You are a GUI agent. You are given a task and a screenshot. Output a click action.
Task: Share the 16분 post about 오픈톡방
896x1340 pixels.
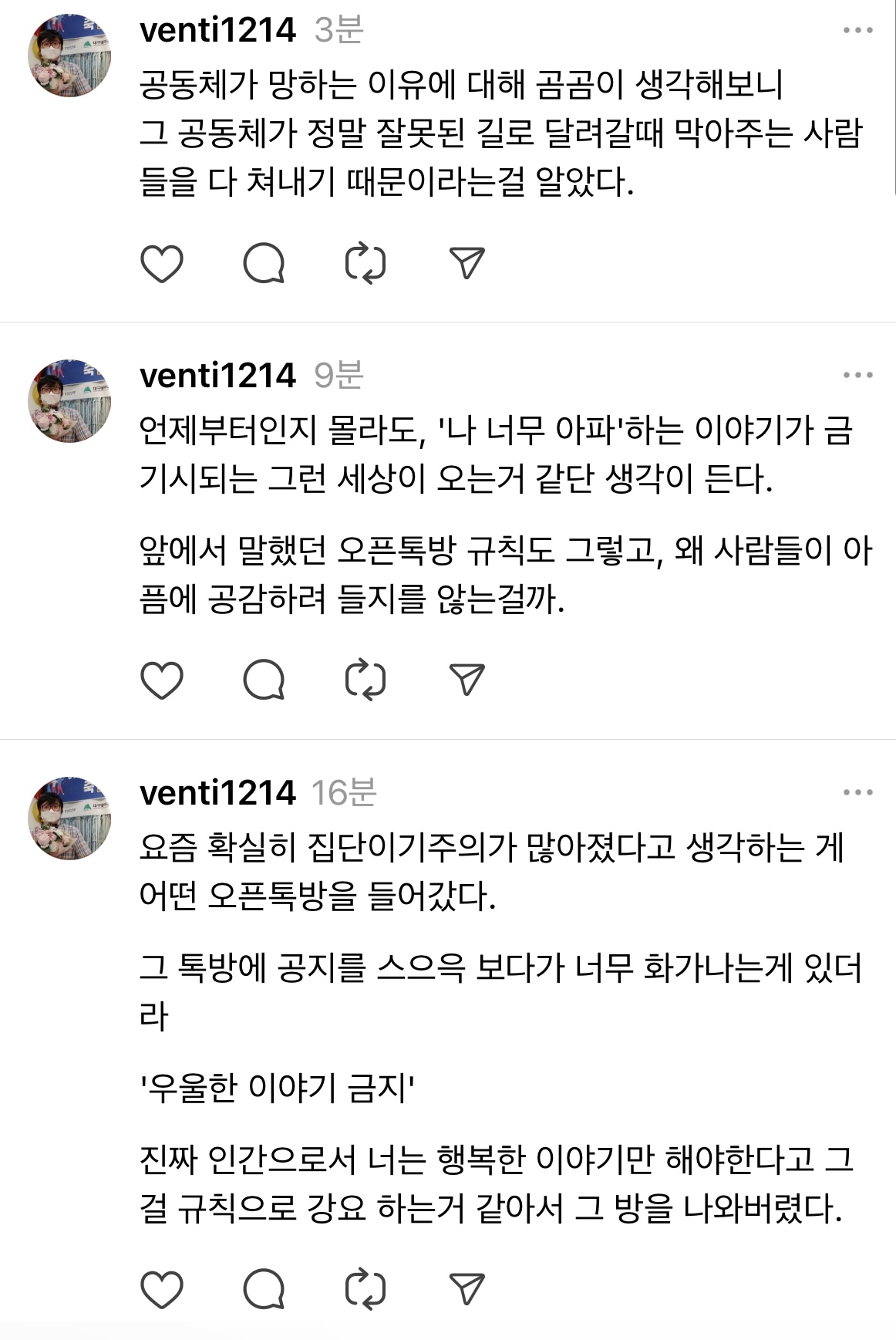click(467, 1288)
